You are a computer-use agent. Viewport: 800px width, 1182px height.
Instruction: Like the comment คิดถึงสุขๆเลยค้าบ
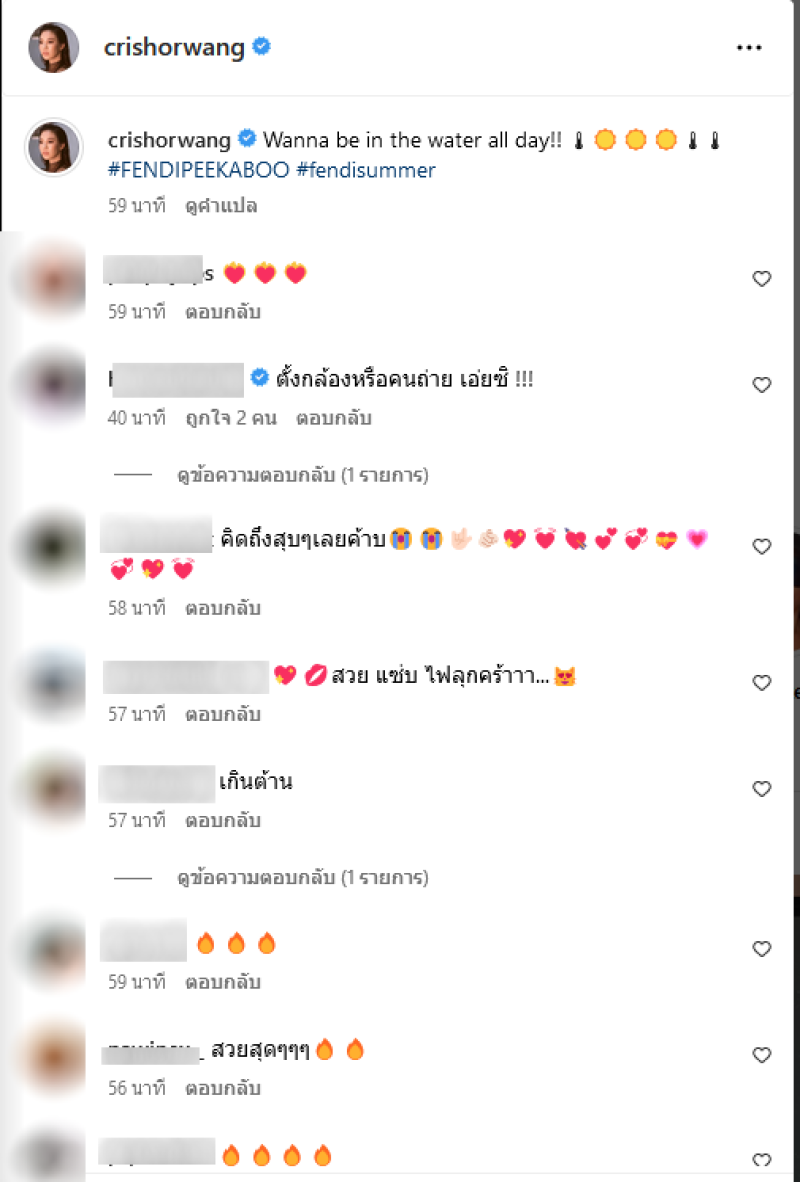762,547
